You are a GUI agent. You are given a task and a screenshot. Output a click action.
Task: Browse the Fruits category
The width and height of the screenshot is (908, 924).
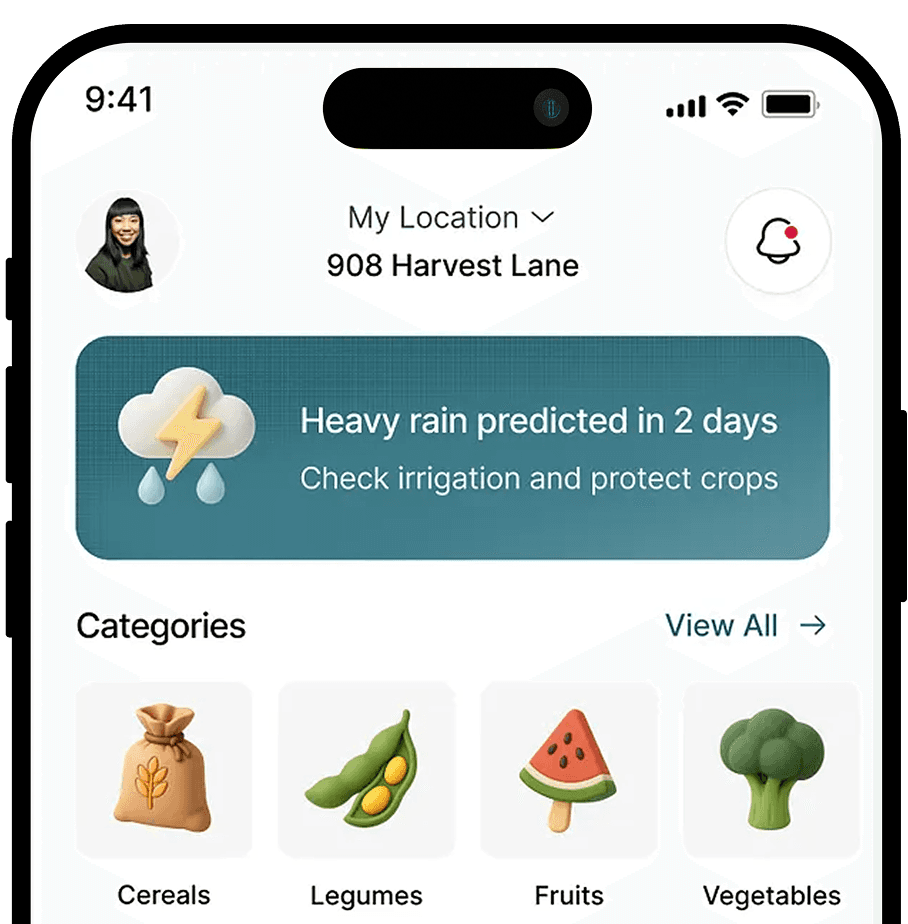click(569, 795)
